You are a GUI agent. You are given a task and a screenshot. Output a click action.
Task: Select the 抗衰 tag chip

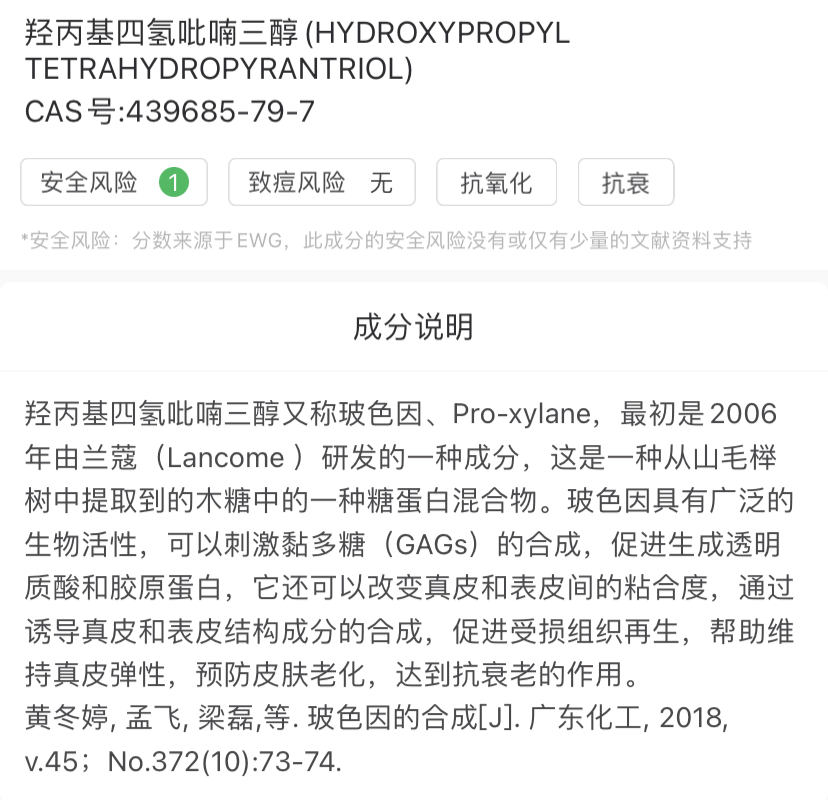point(626,183)
